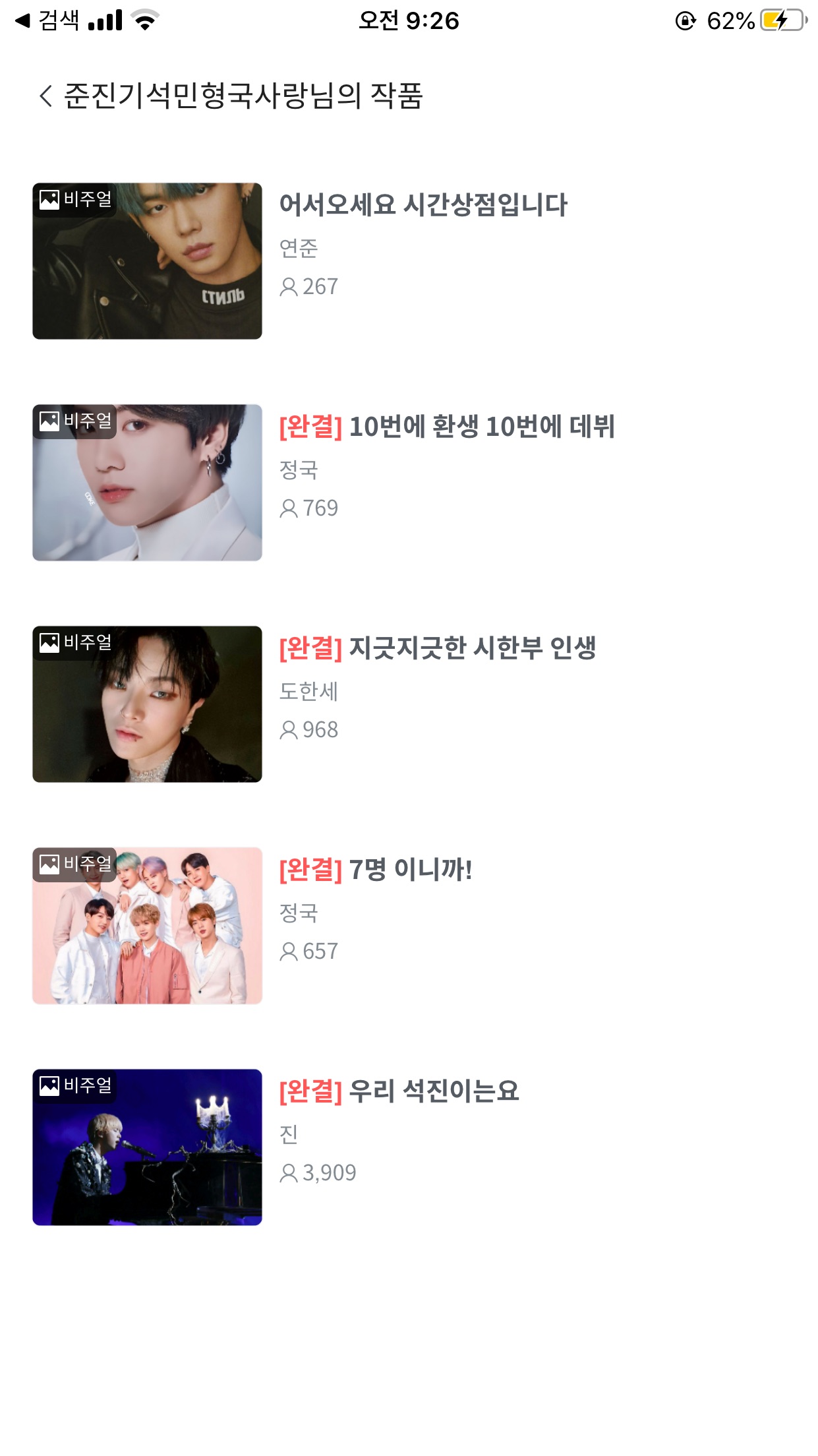Open the story 7명 이니까!
The image size is (818, 1456).
[x=376, y=870]
